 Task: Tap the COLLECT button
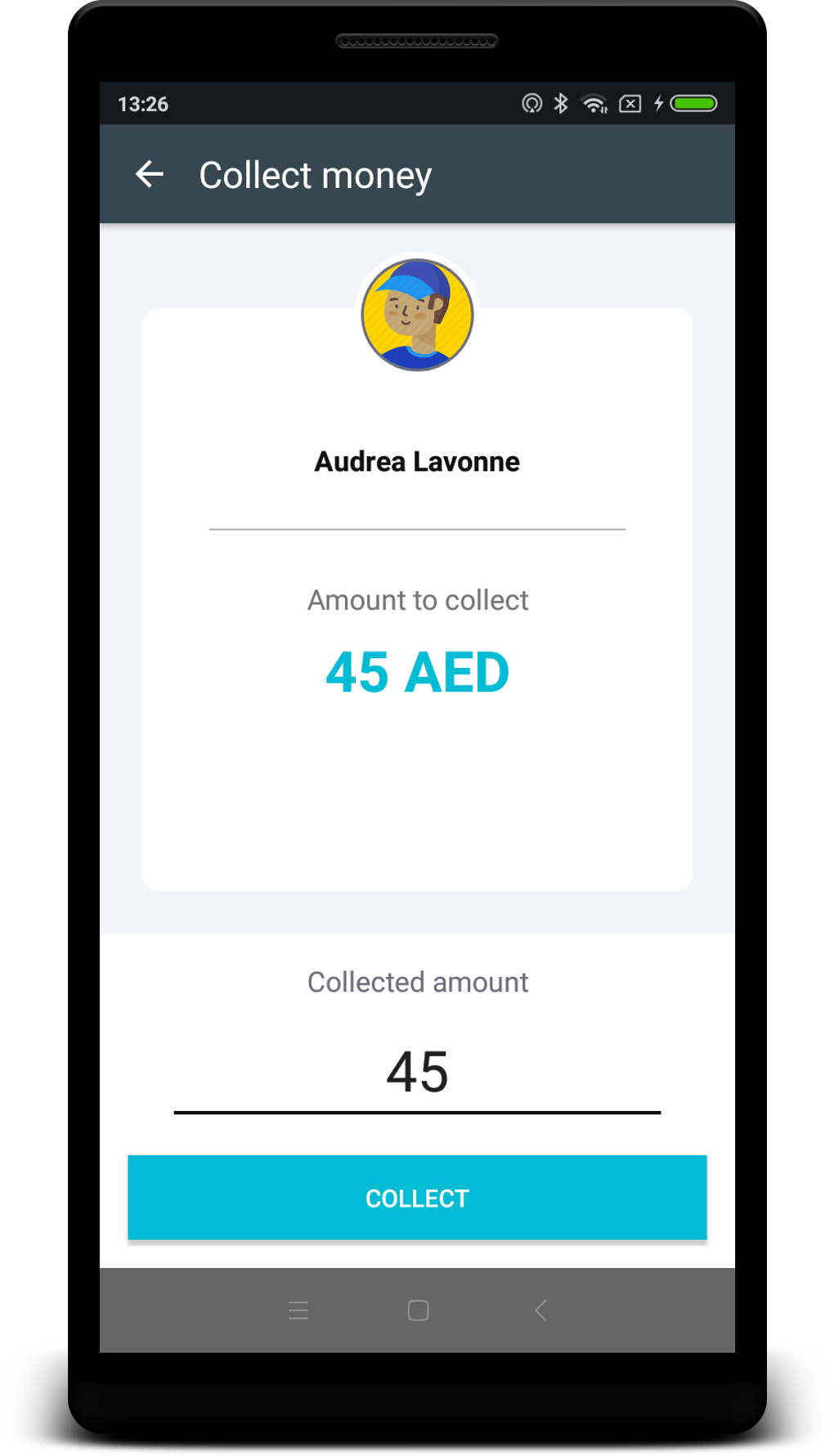click(x=417, y=1198)
